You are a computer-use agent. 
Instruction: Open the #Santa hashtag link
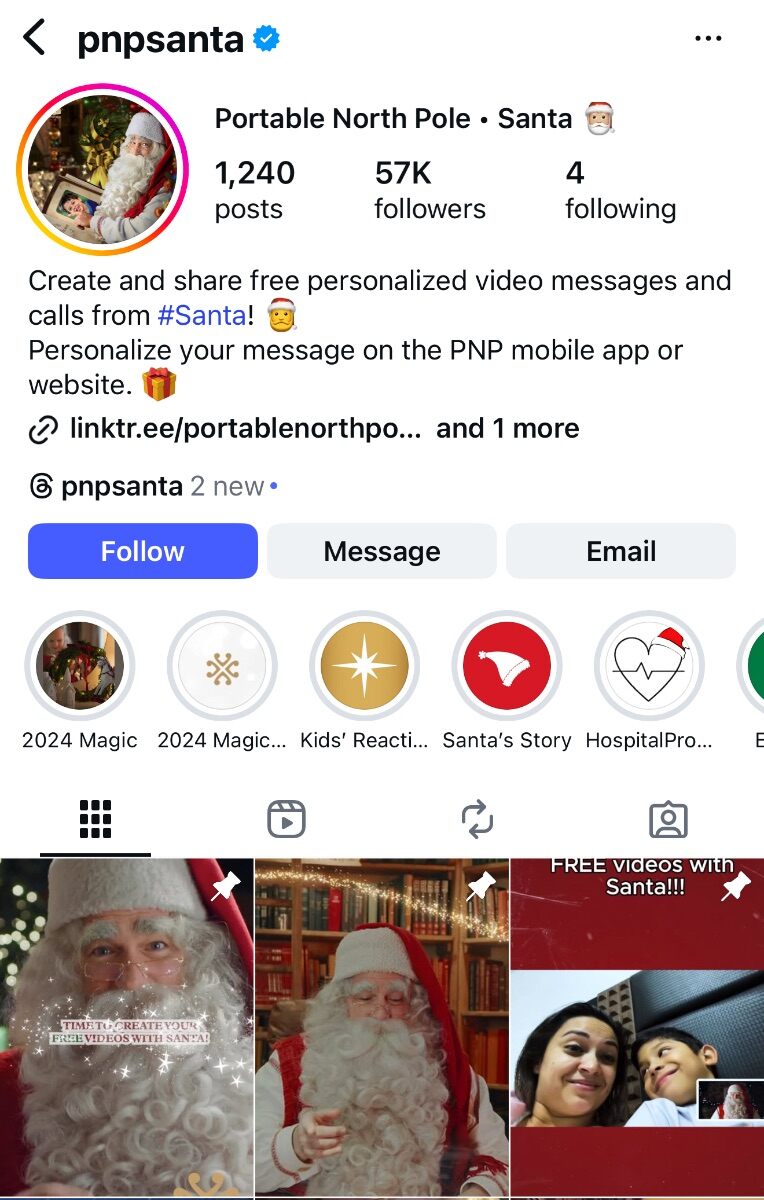(x=201, y=316)
